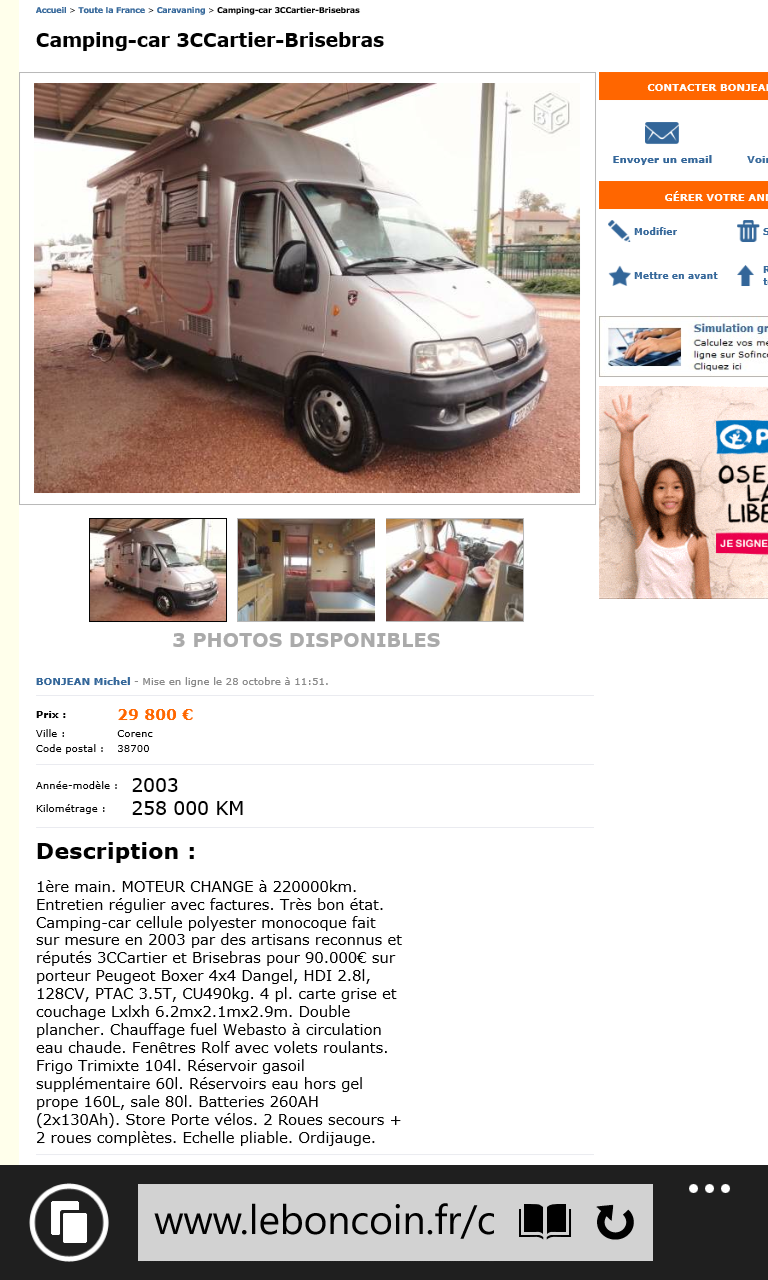Edit the leboncoin.fr address bar
The height and width of the screenshot is (1280, 768).
coord(324,1222)
